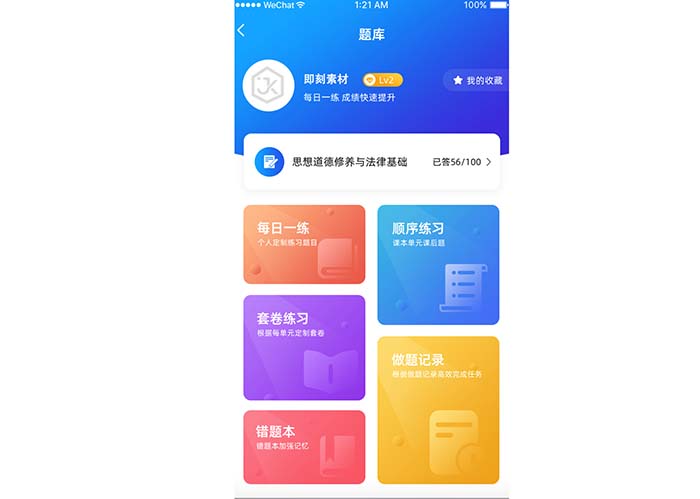Tap the Lv2 level badge
The height and width of the screenshot is (499, 700).
click(x=383, y=79)
